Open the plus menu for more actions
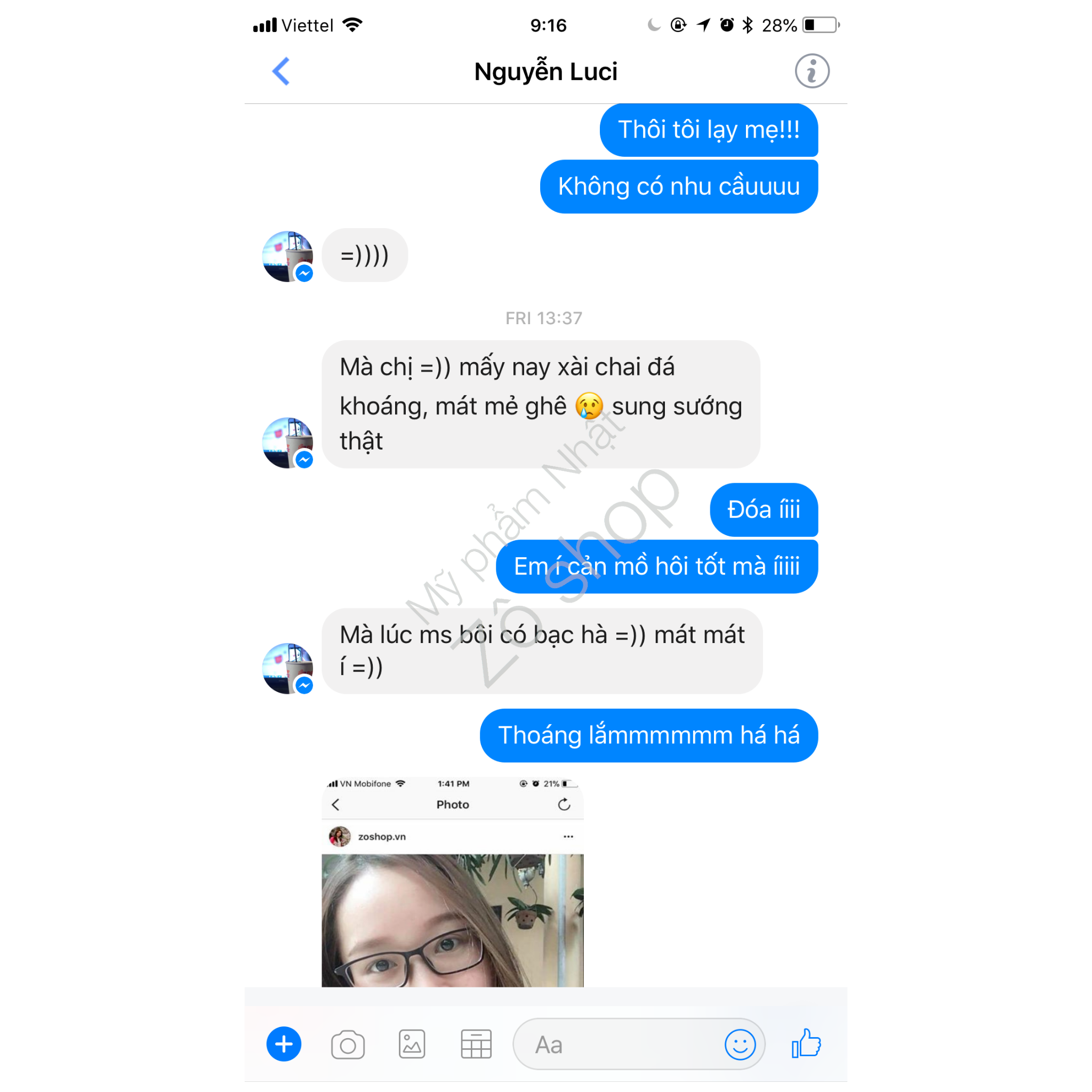Image resolution: width=1092 pixels, height=1092 pixels. click(284, 1044)
